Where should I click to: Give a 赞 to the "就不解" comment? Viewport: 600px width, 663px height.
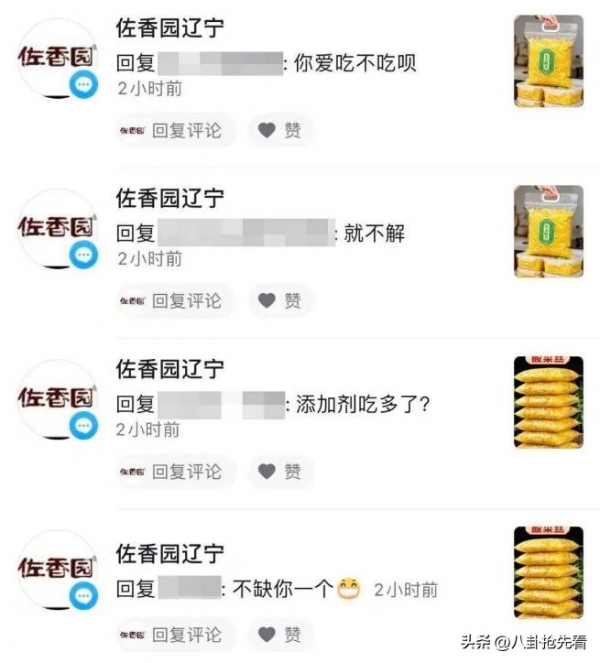pos(280,300)
